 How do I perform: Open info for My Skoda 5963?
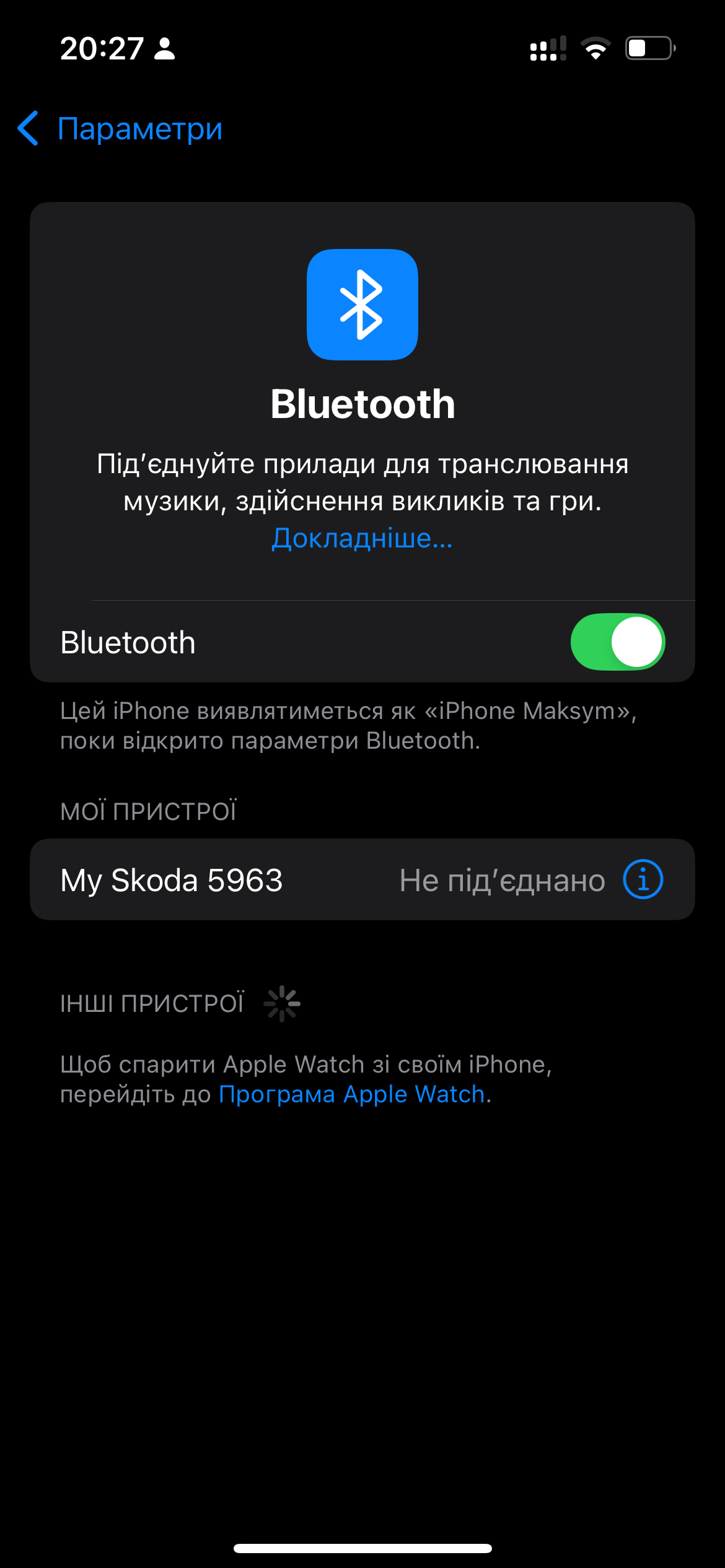[643, 879]
